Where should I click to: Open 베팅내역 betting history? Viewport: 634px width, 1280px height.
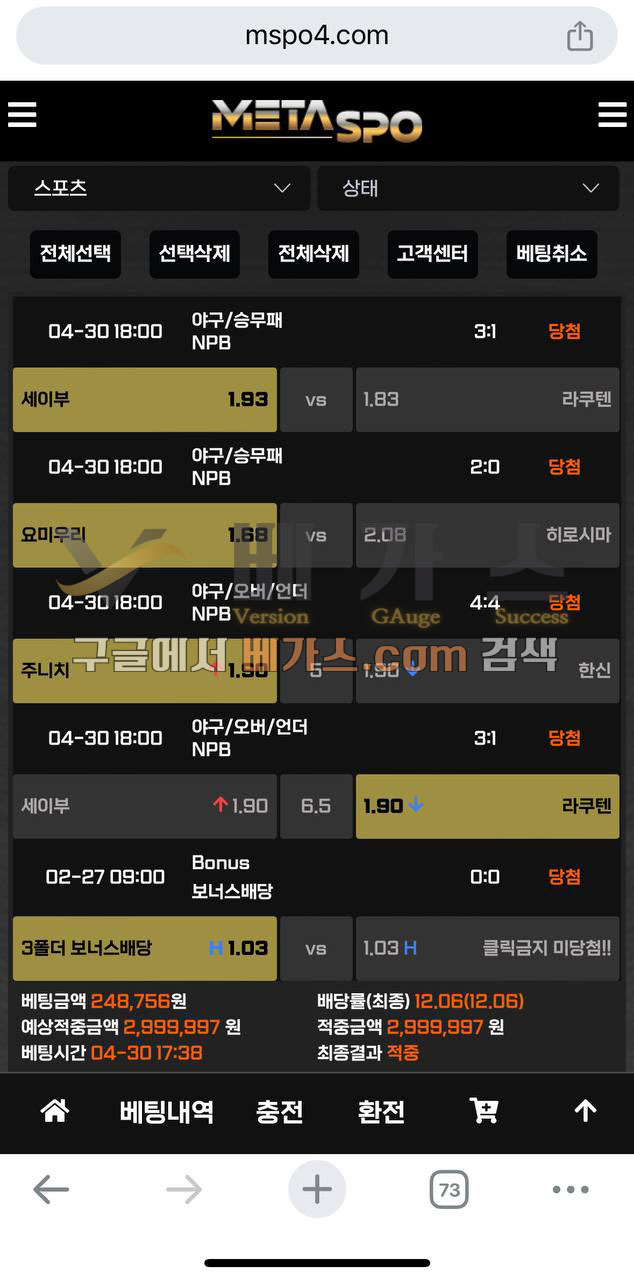pos(166,1112)
